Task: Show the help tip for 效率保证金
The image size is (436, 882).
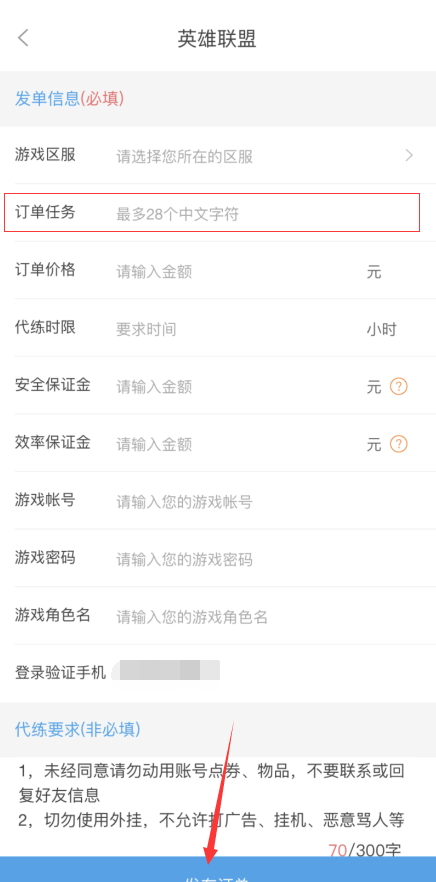Action: (x=398, y=444)
